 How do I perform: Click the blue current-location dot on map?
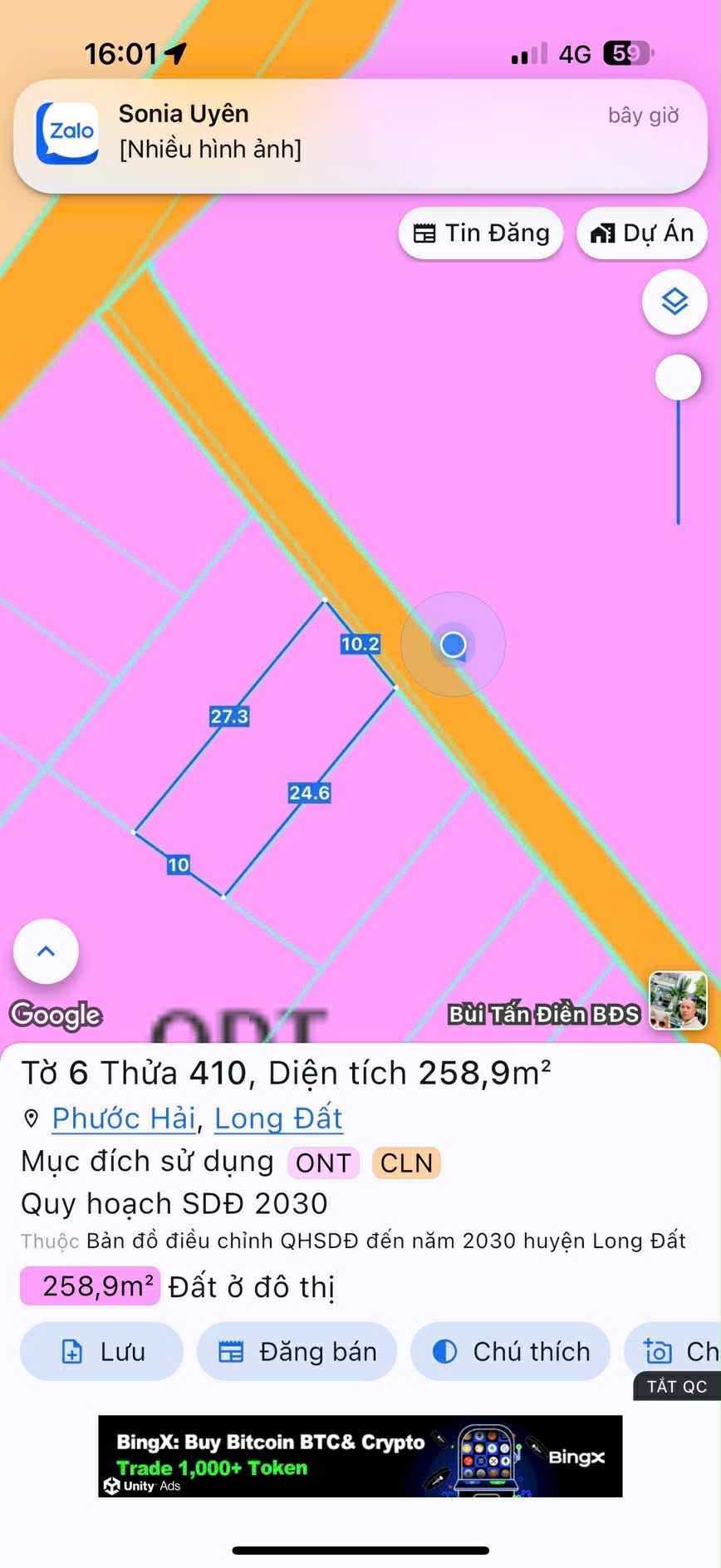pos(452,645)
